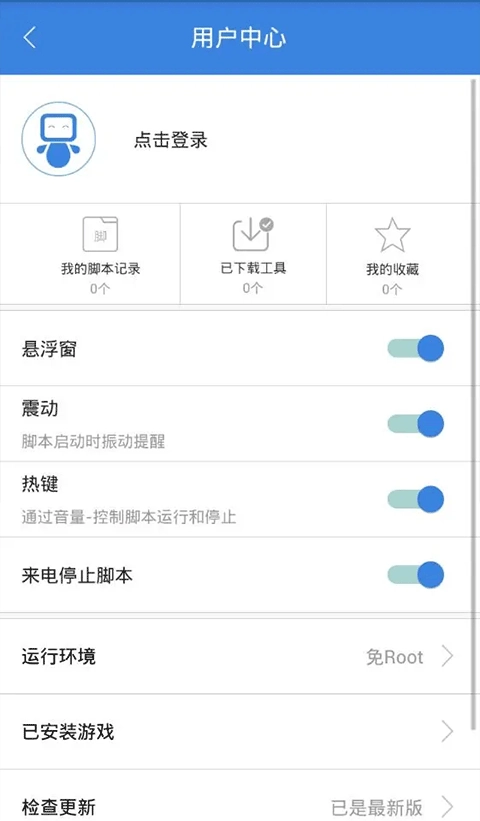This screenshot has width=480, height=821.
Task: Open 我的脚本记录 script records
Action: coord(100,254)
